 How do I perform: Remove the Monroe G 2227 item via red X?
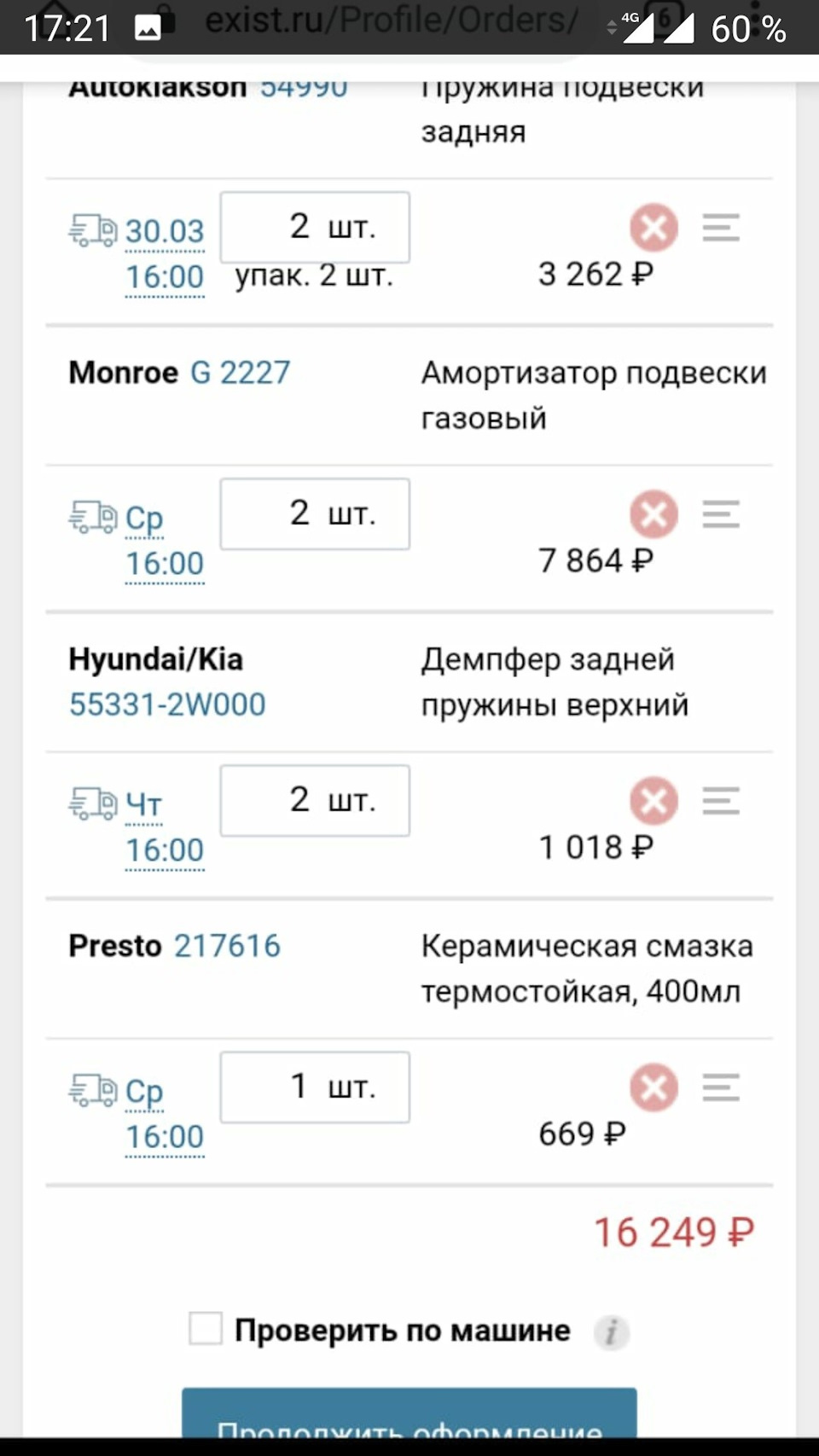653,514
